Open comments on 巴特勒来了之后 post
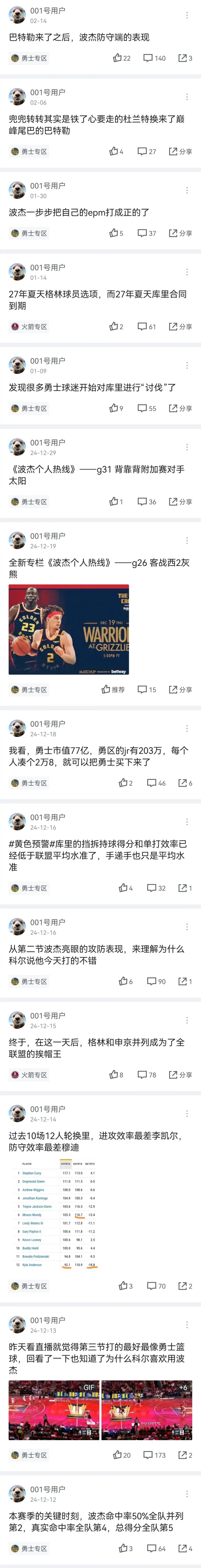This screenshot has height=1568, width=201. [154, 58]
